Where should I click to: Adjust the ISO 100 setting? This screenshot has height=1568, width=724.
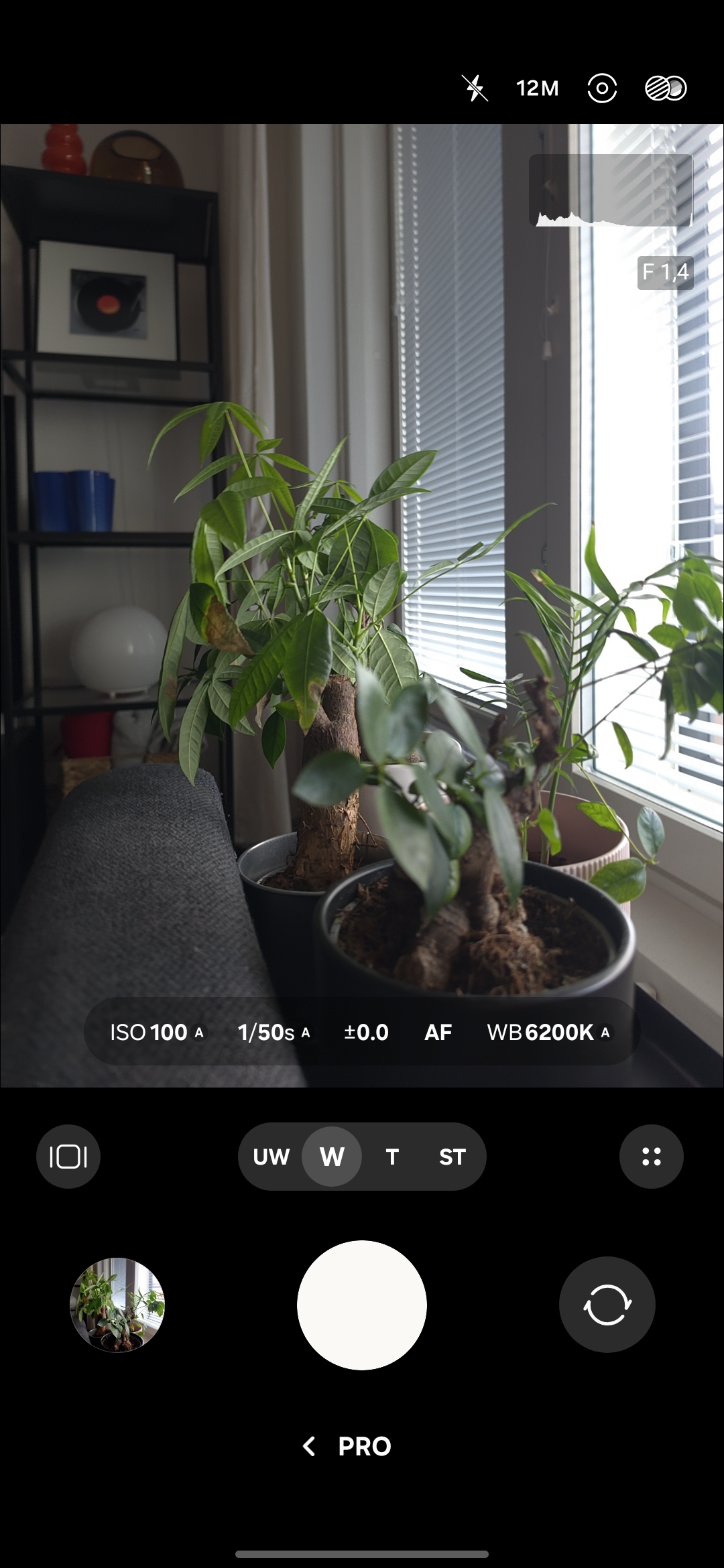click(x=157, y=1033)
